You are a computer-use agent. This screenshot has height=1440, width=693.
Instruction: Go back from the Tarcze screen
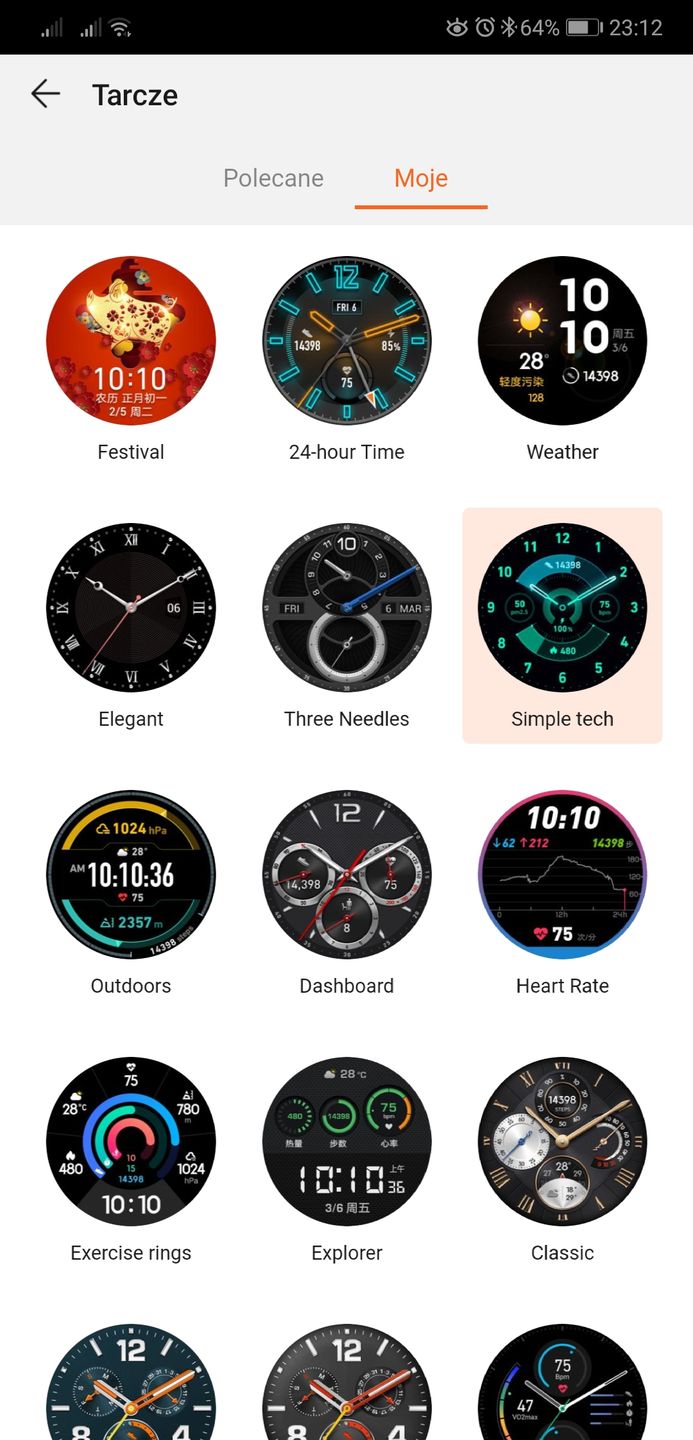pos(46,95)
